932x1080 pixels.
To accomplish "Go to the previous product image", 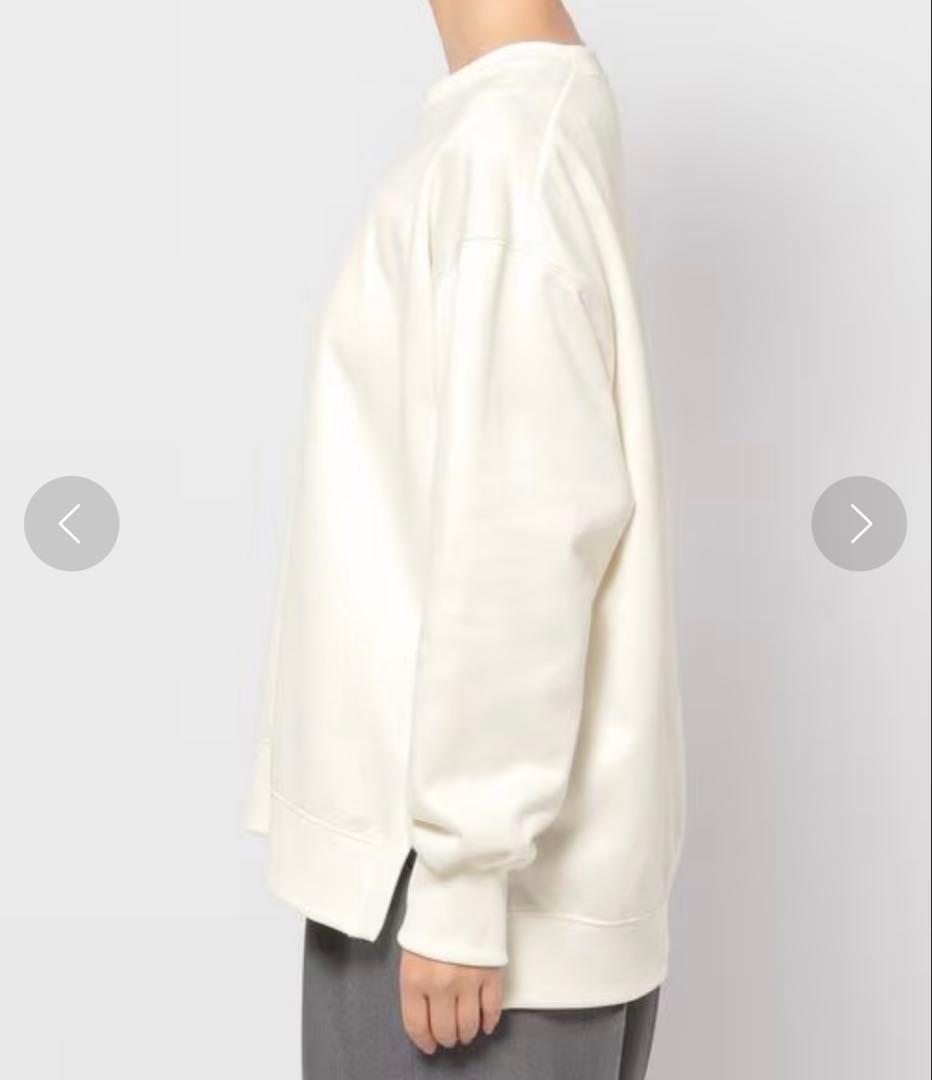I will (71, 523).
